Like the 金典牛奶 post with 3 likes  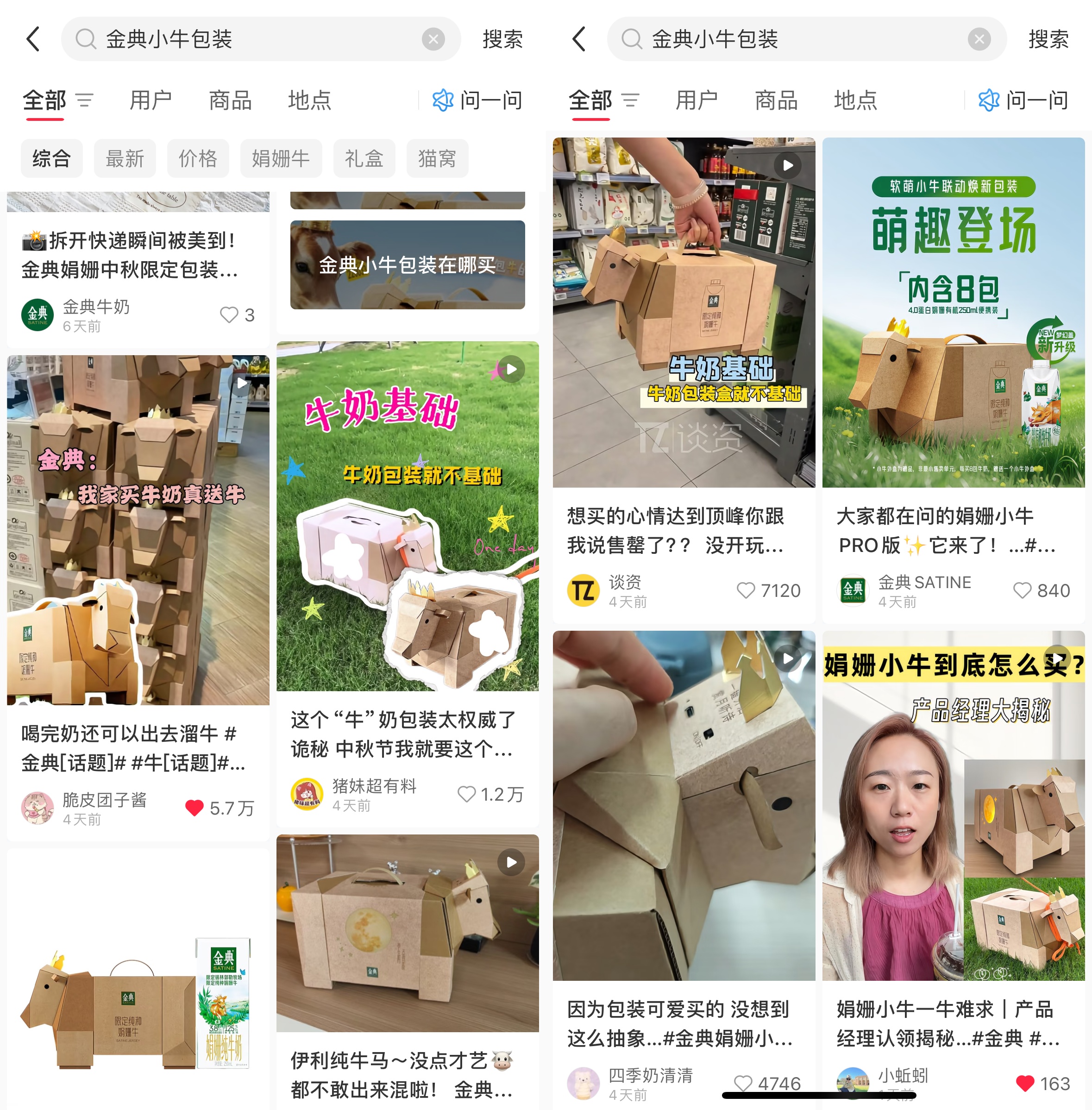pyautogui.click(x=229, y=314)
